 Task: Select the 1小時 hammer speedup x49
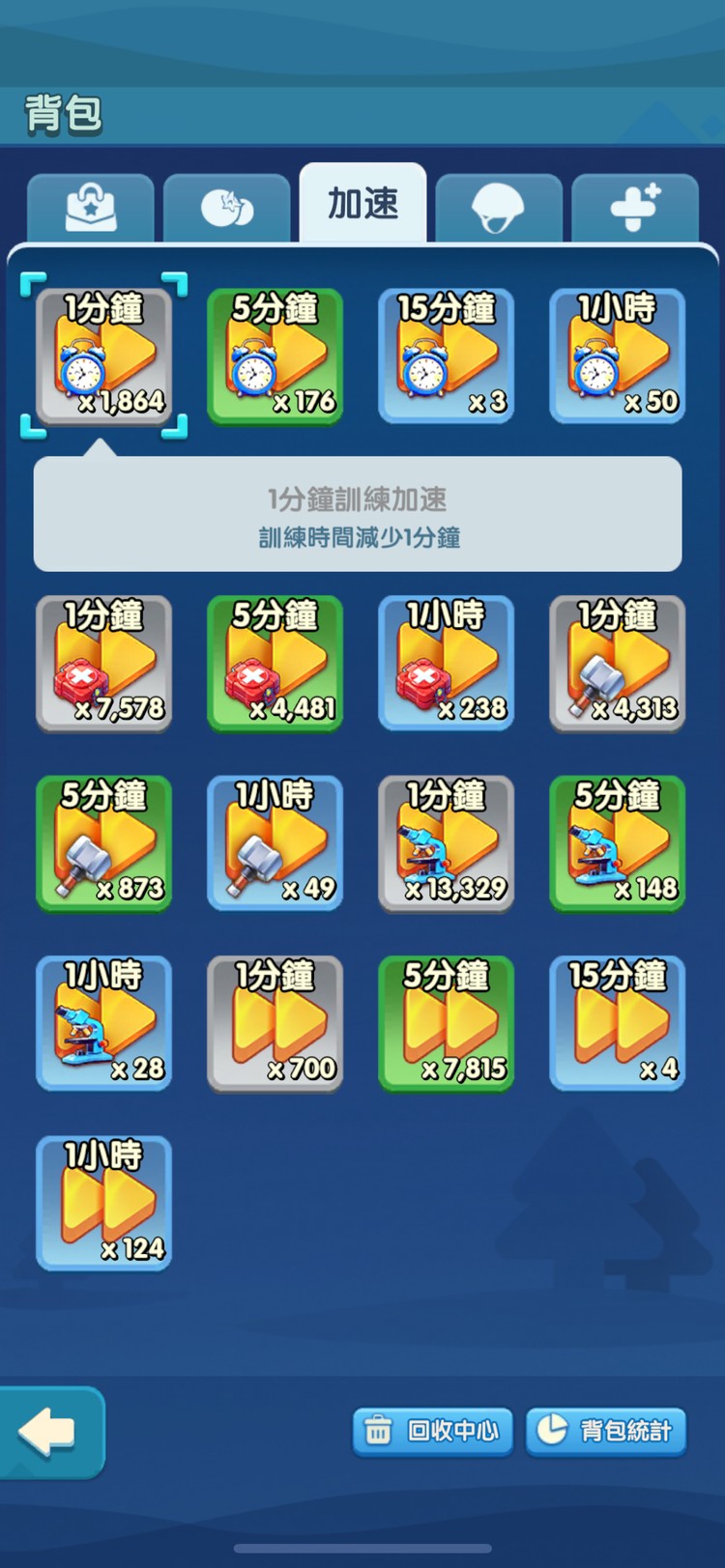pos(275,843)
